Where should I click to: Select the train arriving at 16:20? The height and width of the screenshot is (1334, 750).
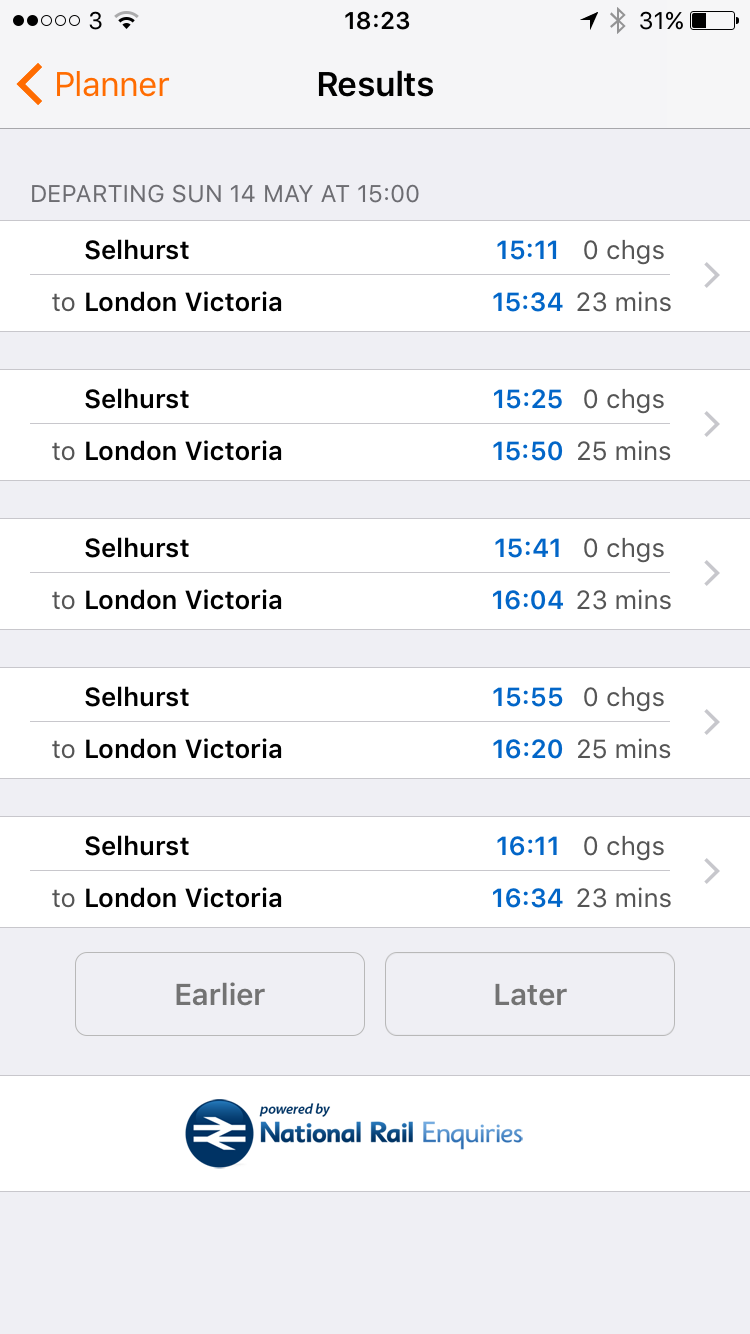pyautogui.click(x=375, y=723)
